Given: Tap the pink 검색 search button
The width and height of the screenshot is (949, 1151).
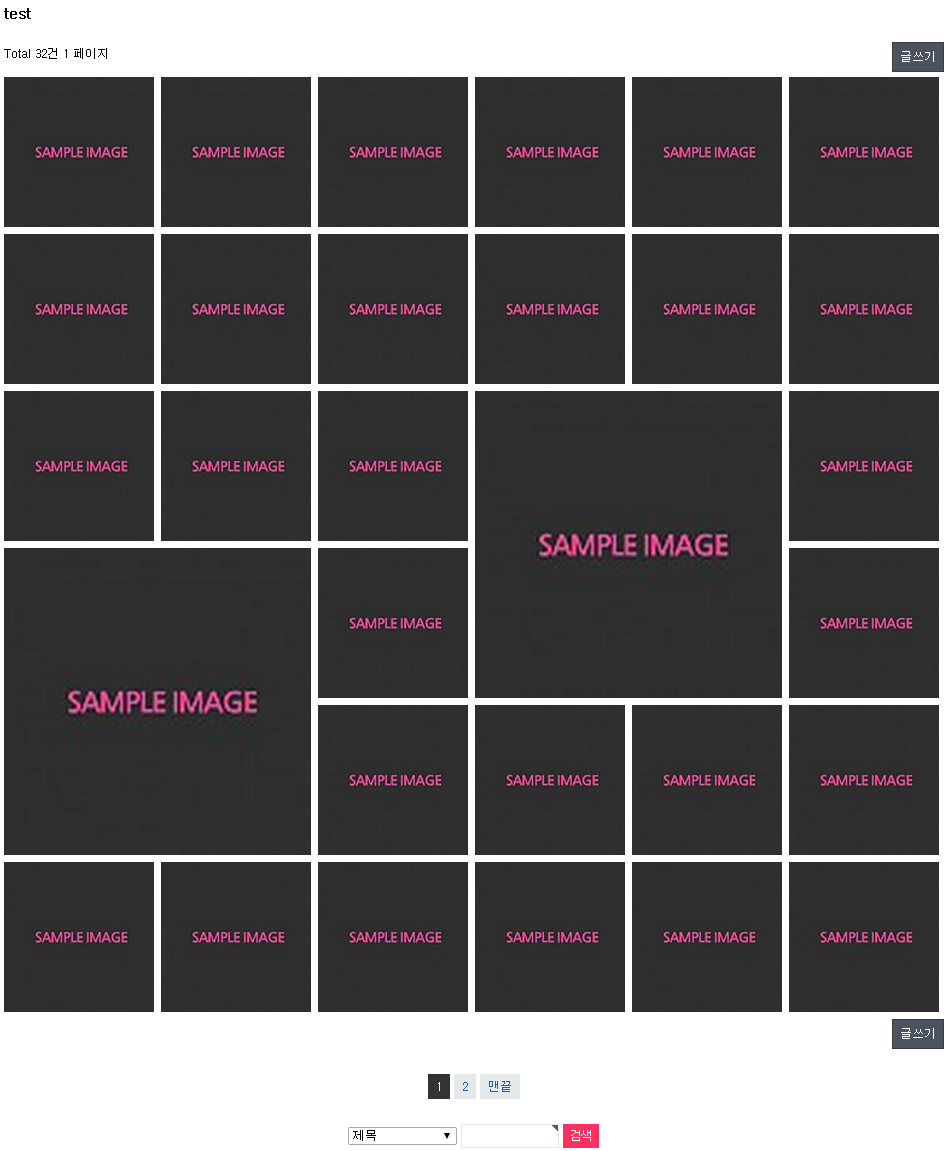Looking at the screenshot, I should pyautogui.click(x=580, y=1136).
